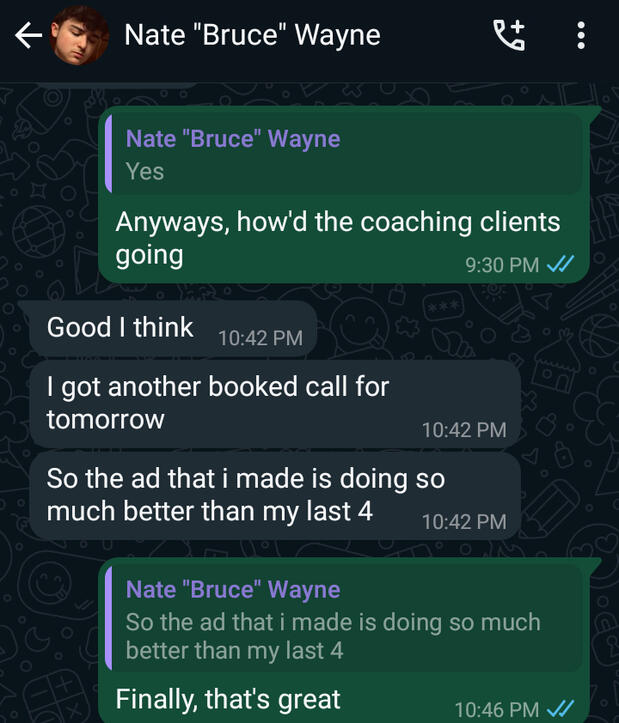Viewport: 619px width, 723px height.
Task: Open the three-dot overflow menu
Action: click(581, 36)
